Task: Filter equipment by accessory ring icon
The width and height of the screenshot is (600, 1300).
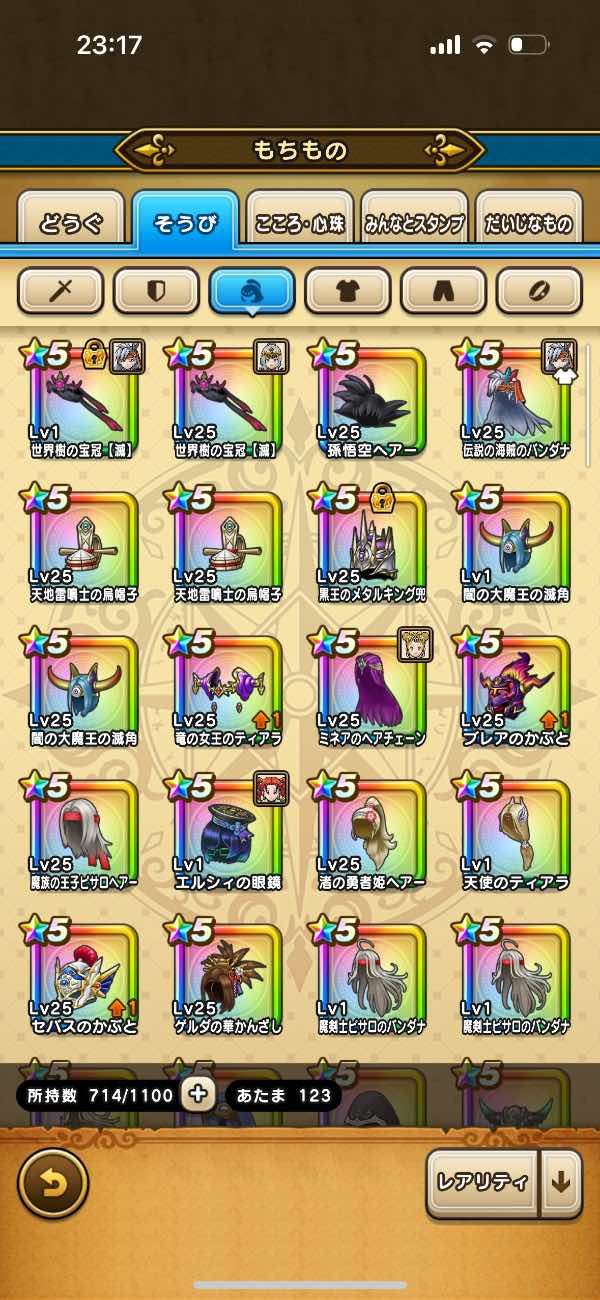Action: point(539,292)
